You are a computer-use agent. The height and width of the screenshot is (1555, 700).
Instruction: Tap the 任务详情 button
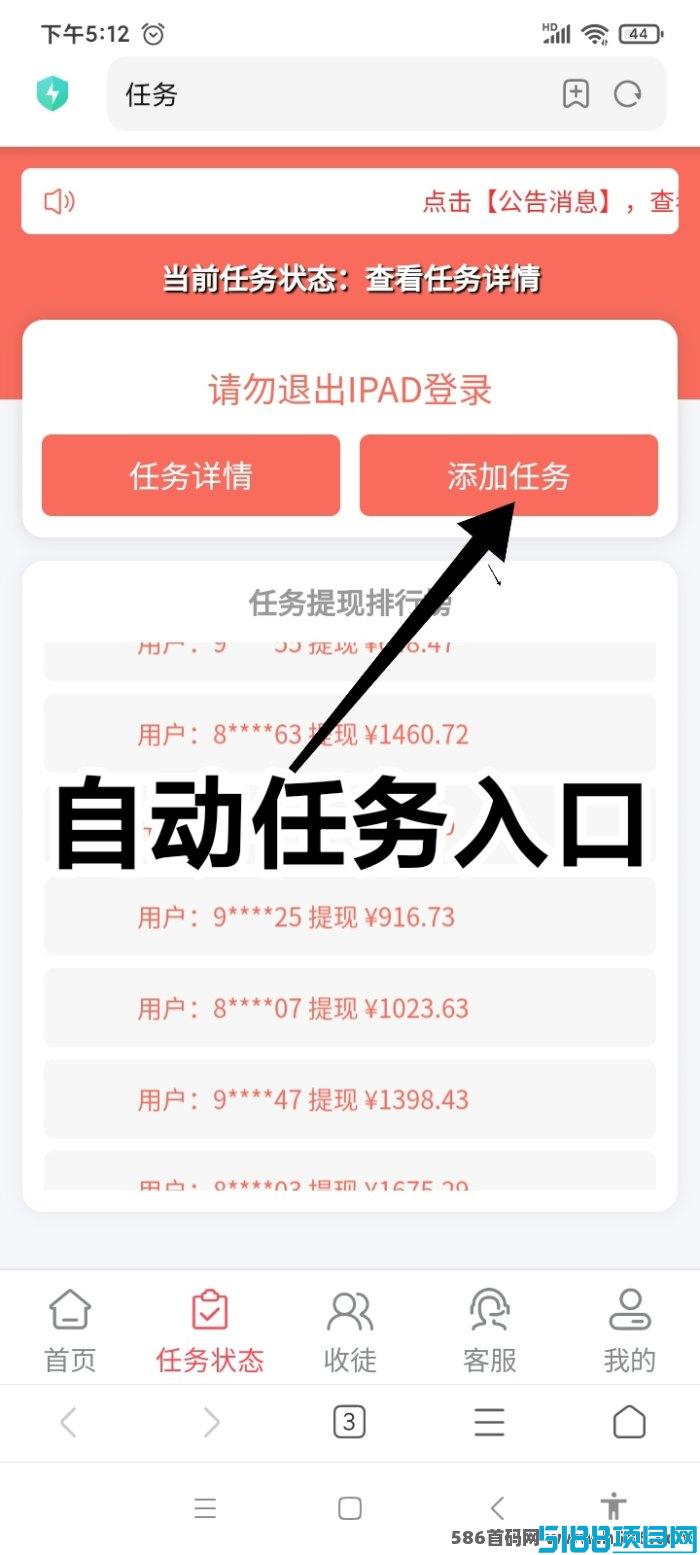point(191,475)
